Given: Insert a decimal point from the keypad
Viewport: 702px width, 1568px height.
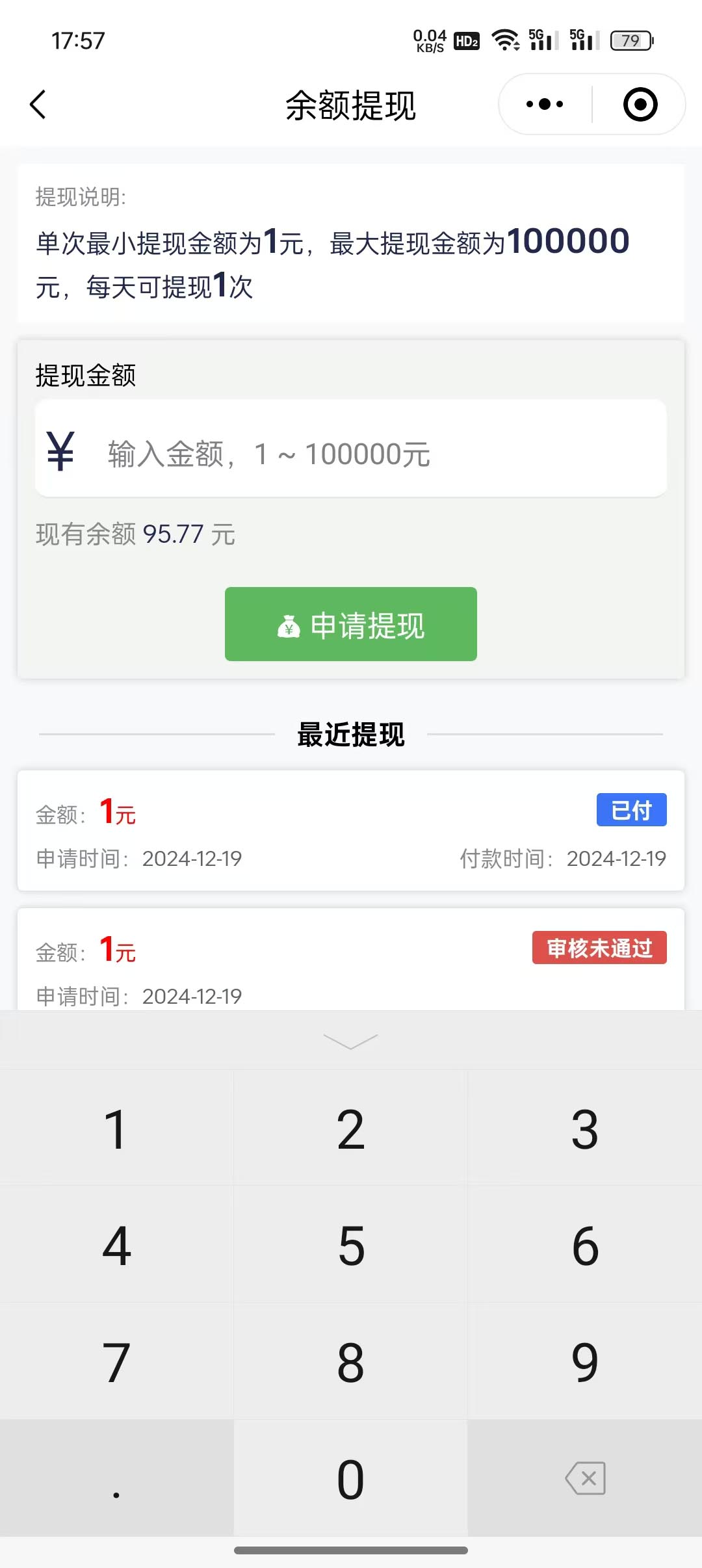Looking at the screenshot, I should pos(116,1479).
